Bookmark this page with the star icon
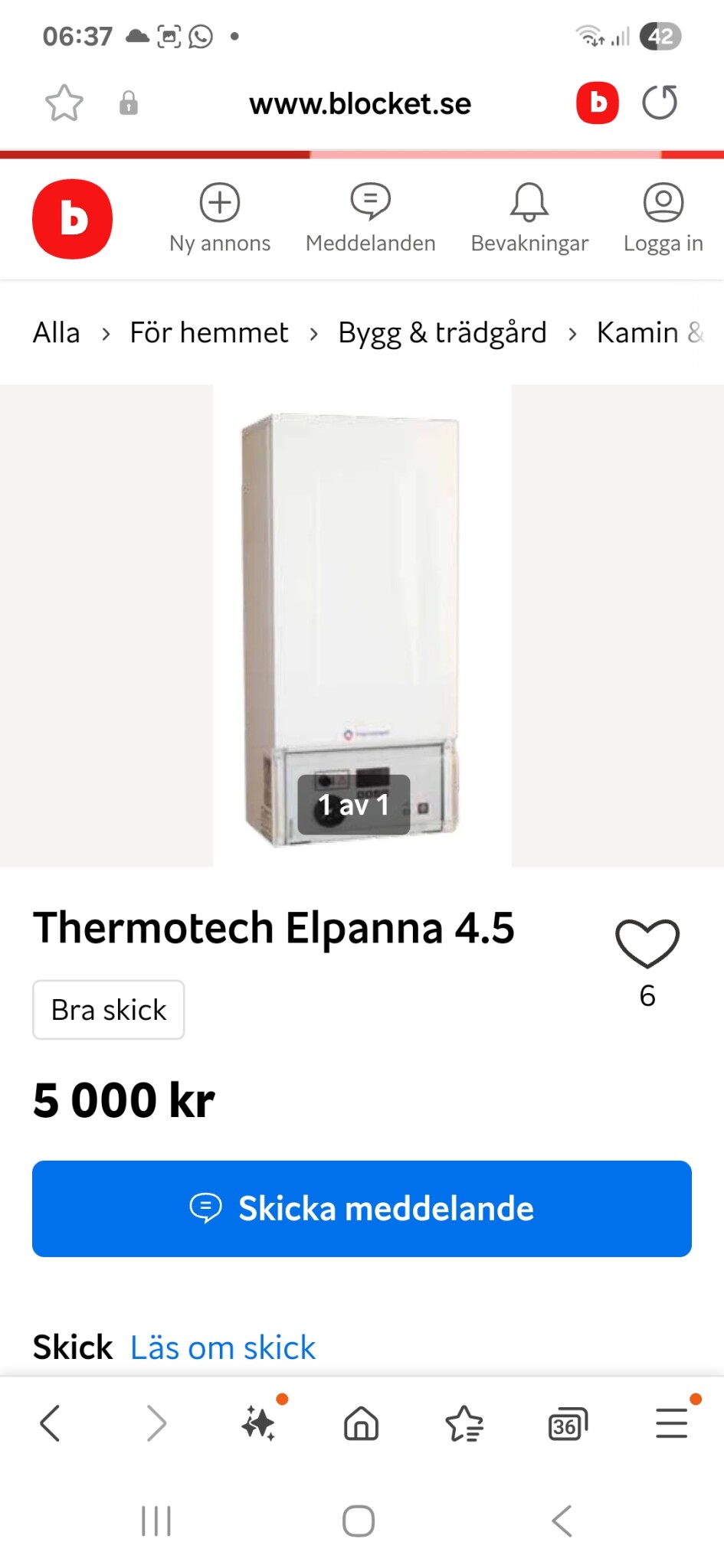 point(64,103)
